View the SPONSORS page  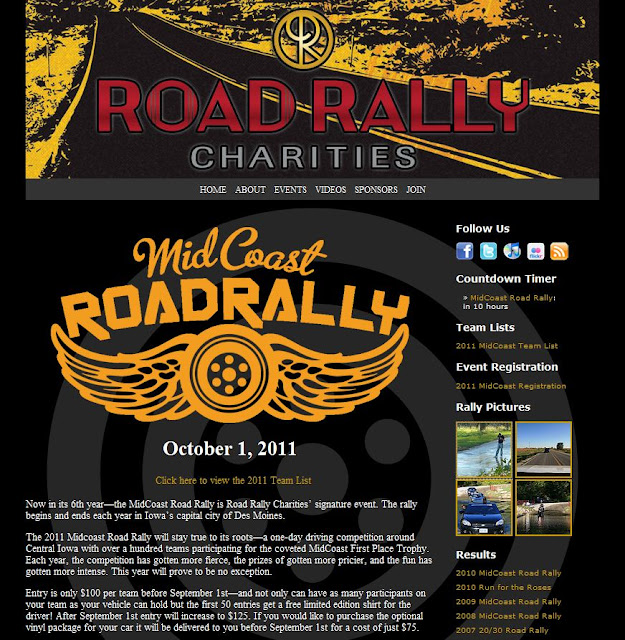point(376,190)
